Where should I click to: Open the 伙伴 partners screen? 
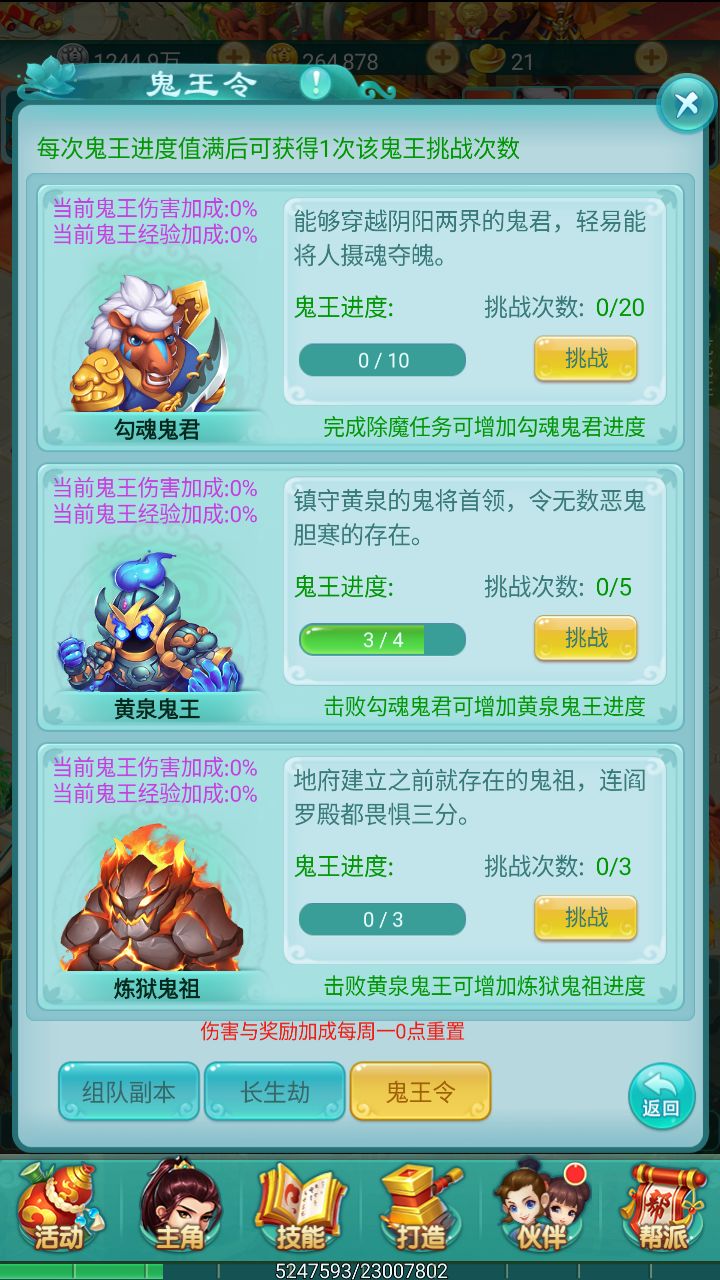coord(541,1208)
